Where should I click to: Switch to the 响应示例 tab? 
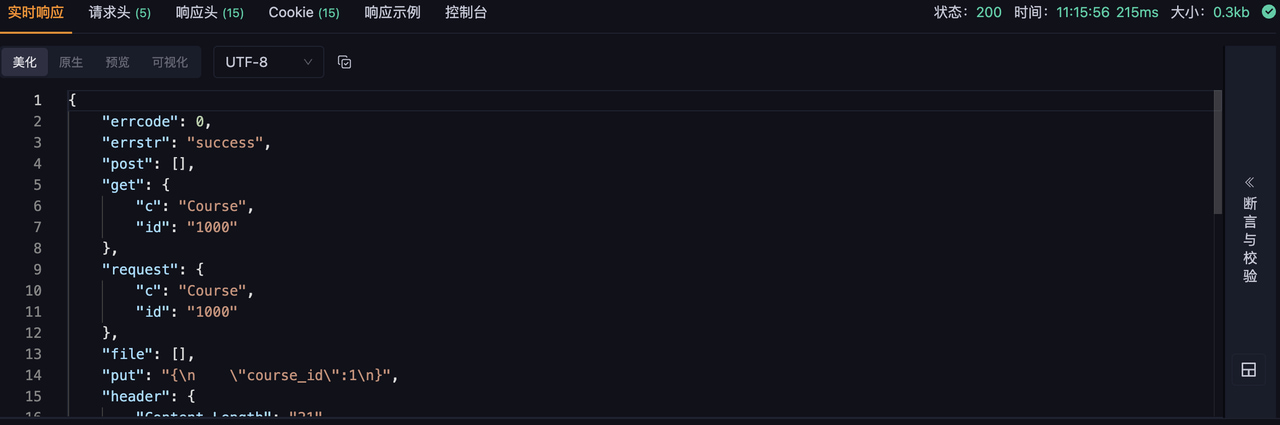coord(392,13)
